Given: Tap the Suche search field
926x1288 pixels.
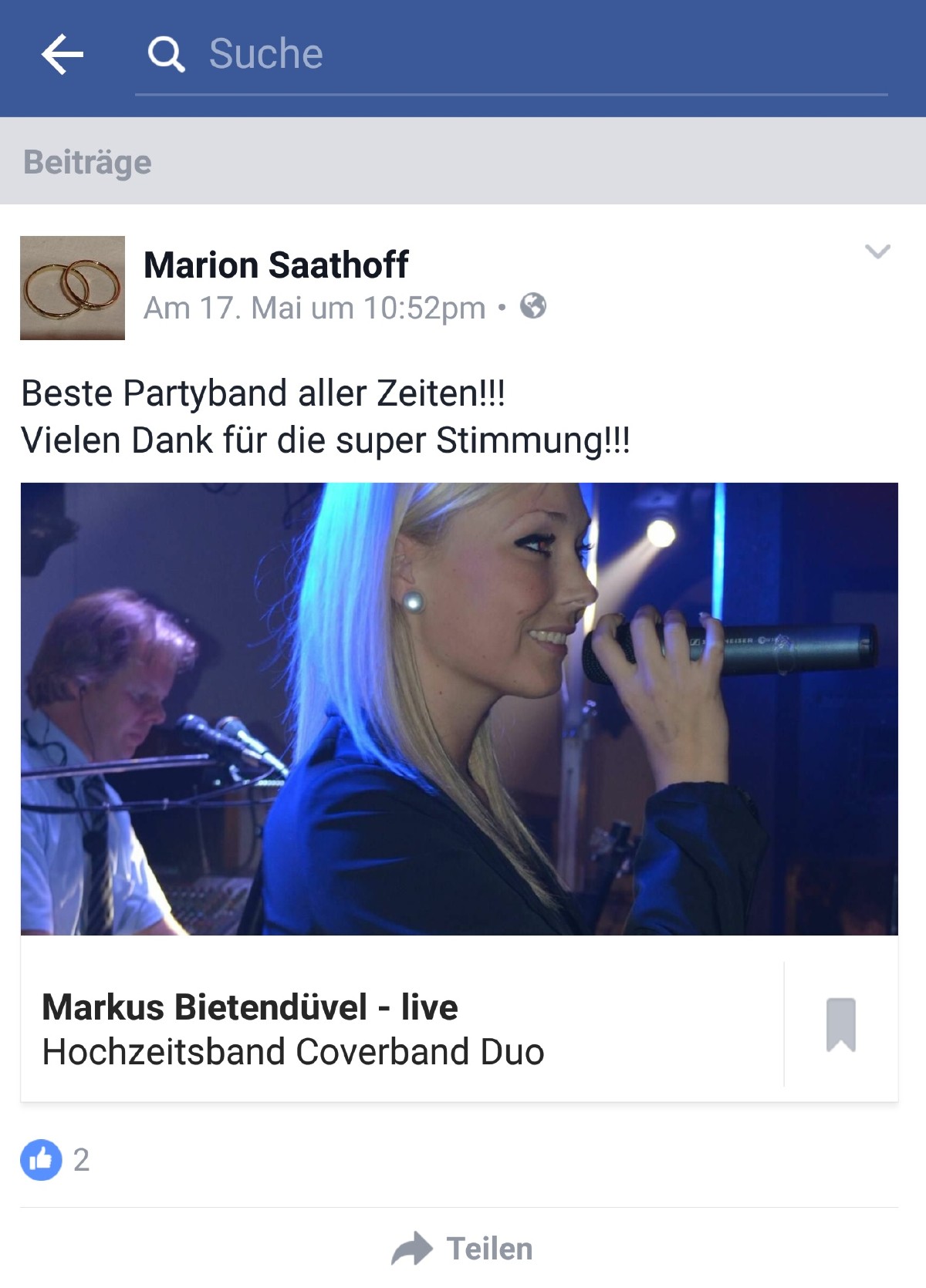Looking at the screenshot, I should pyautogui.click(x=509, y=55).
